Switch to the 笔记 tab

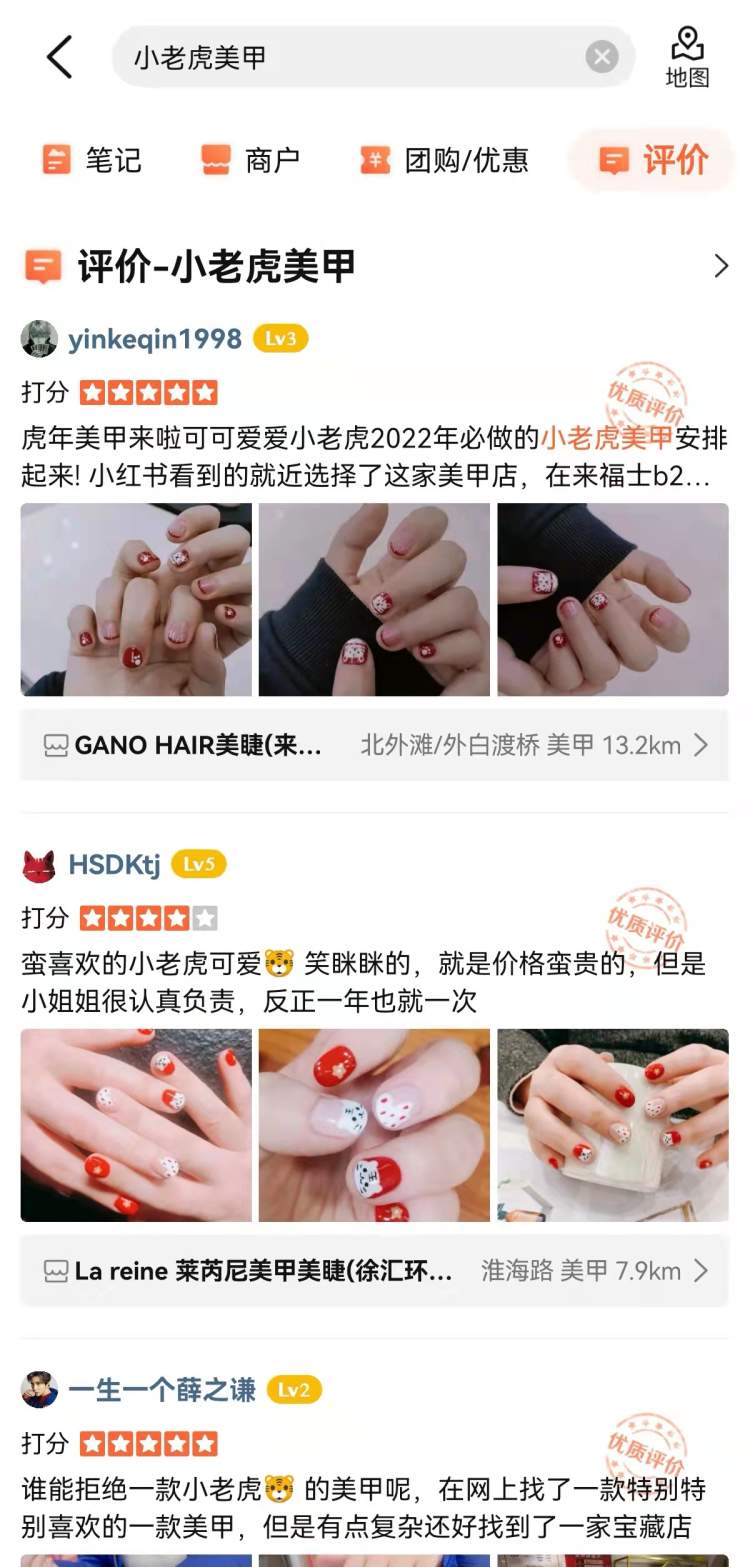(92, 160)
